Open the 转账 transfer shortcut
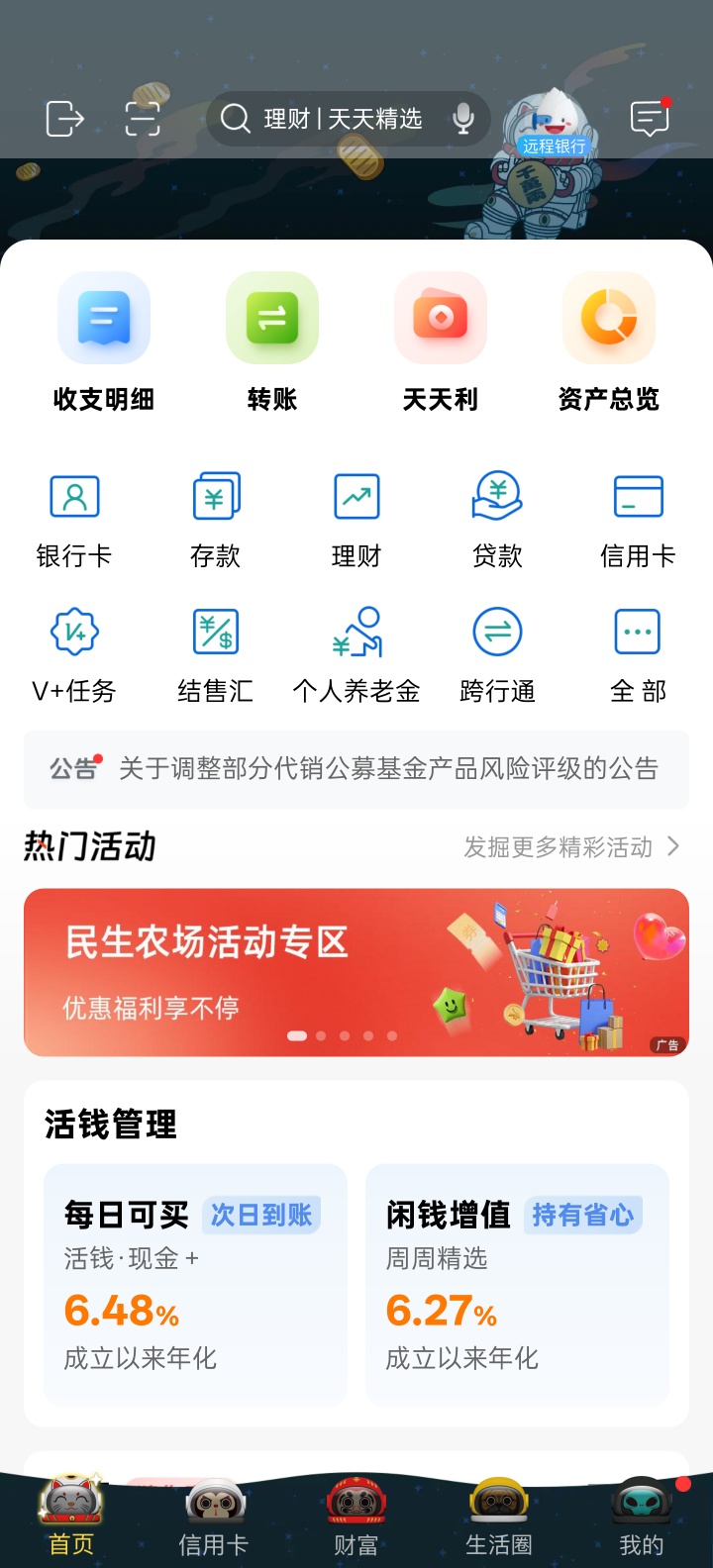This screenshot has width=713, height=1568. tap(272, 342)
